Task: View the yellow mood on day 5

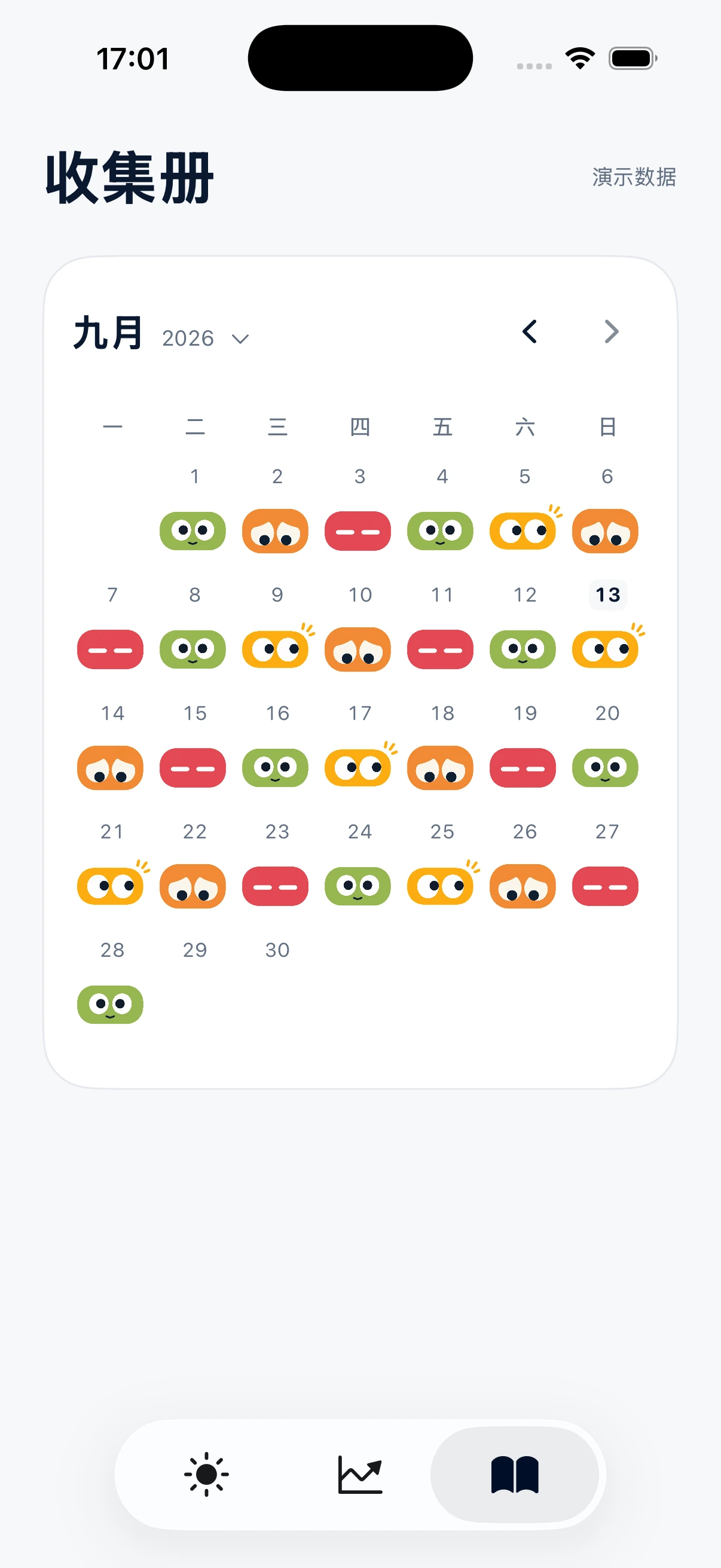Action: (524, 530)
